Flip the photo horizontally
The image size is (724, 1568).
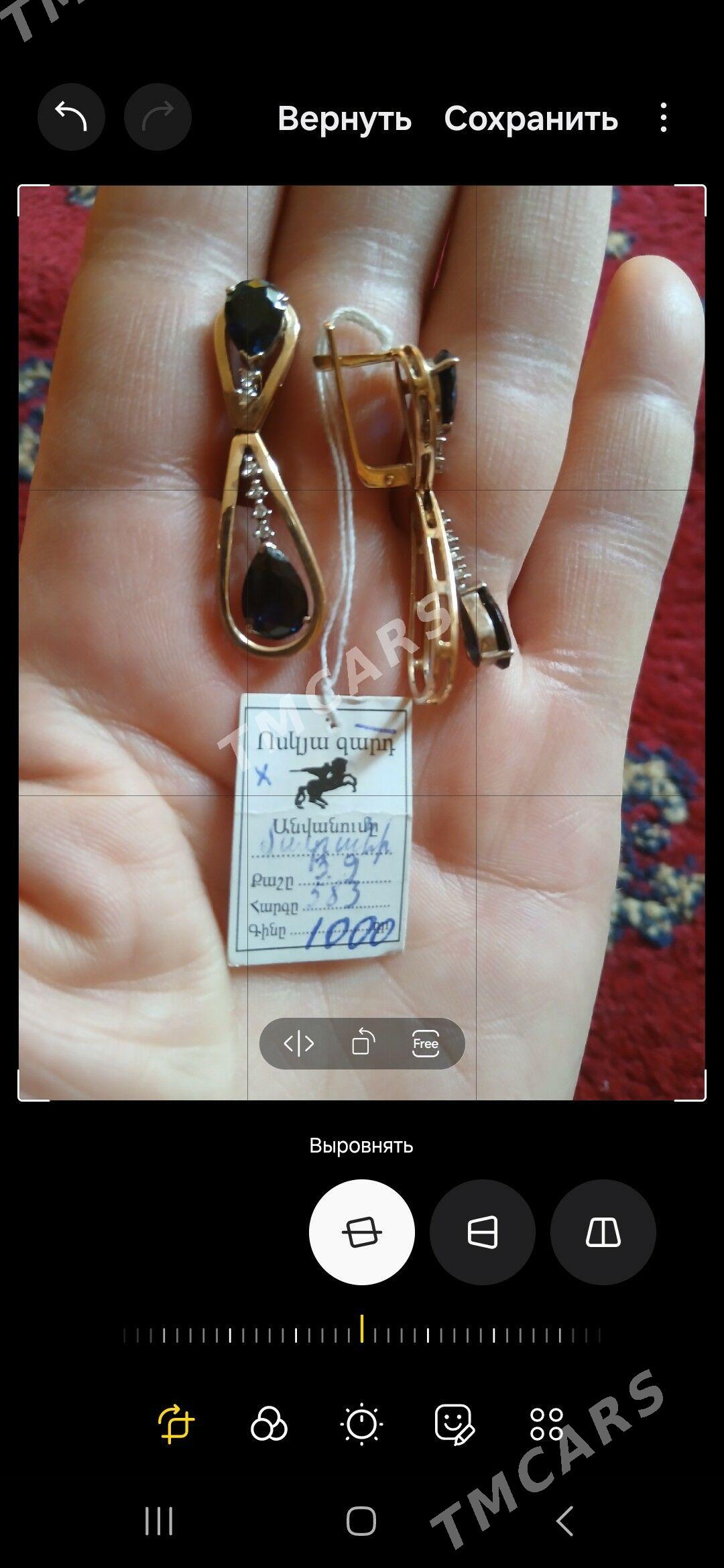pos(298,1043)
